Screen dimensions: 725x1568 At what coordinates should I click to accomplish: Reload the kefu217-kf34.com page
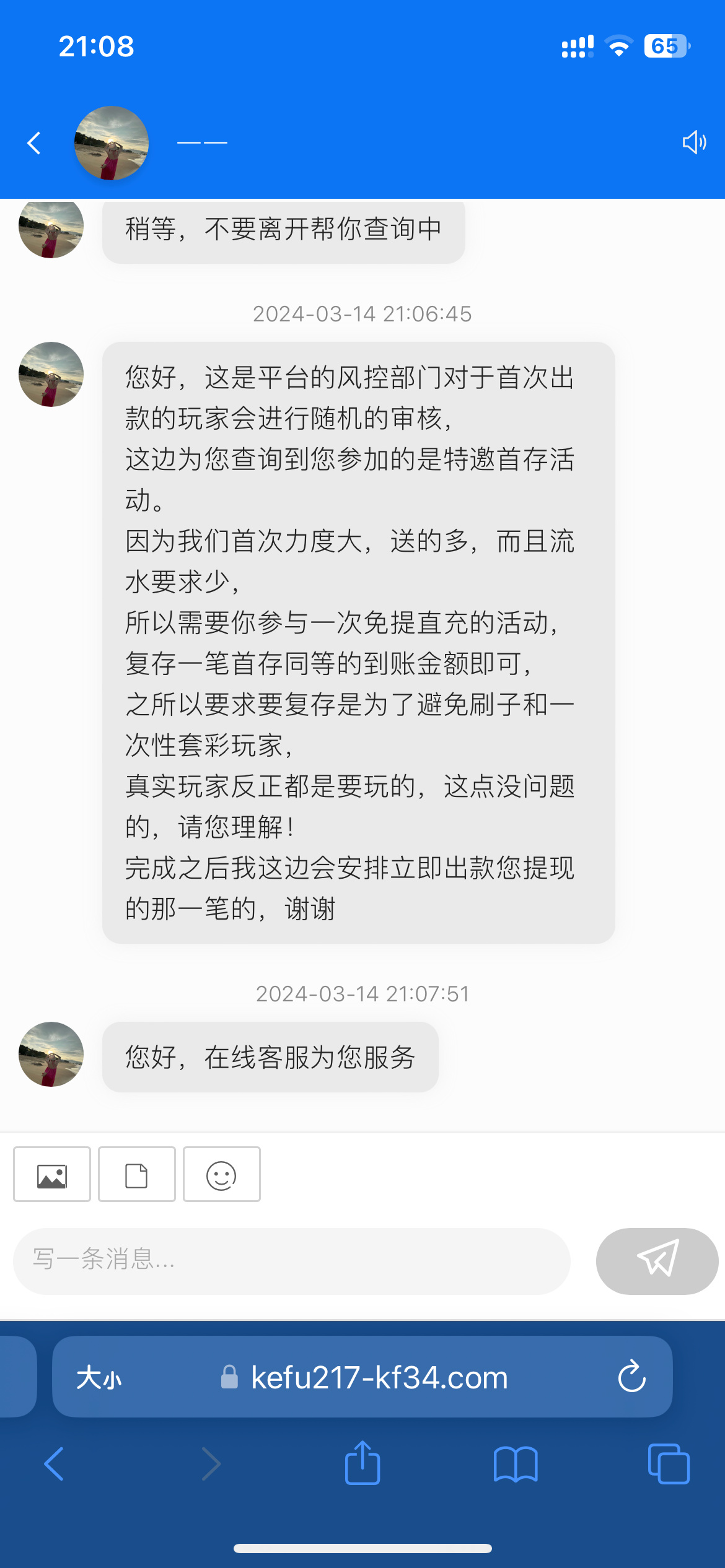click(x=632, y=1377)
